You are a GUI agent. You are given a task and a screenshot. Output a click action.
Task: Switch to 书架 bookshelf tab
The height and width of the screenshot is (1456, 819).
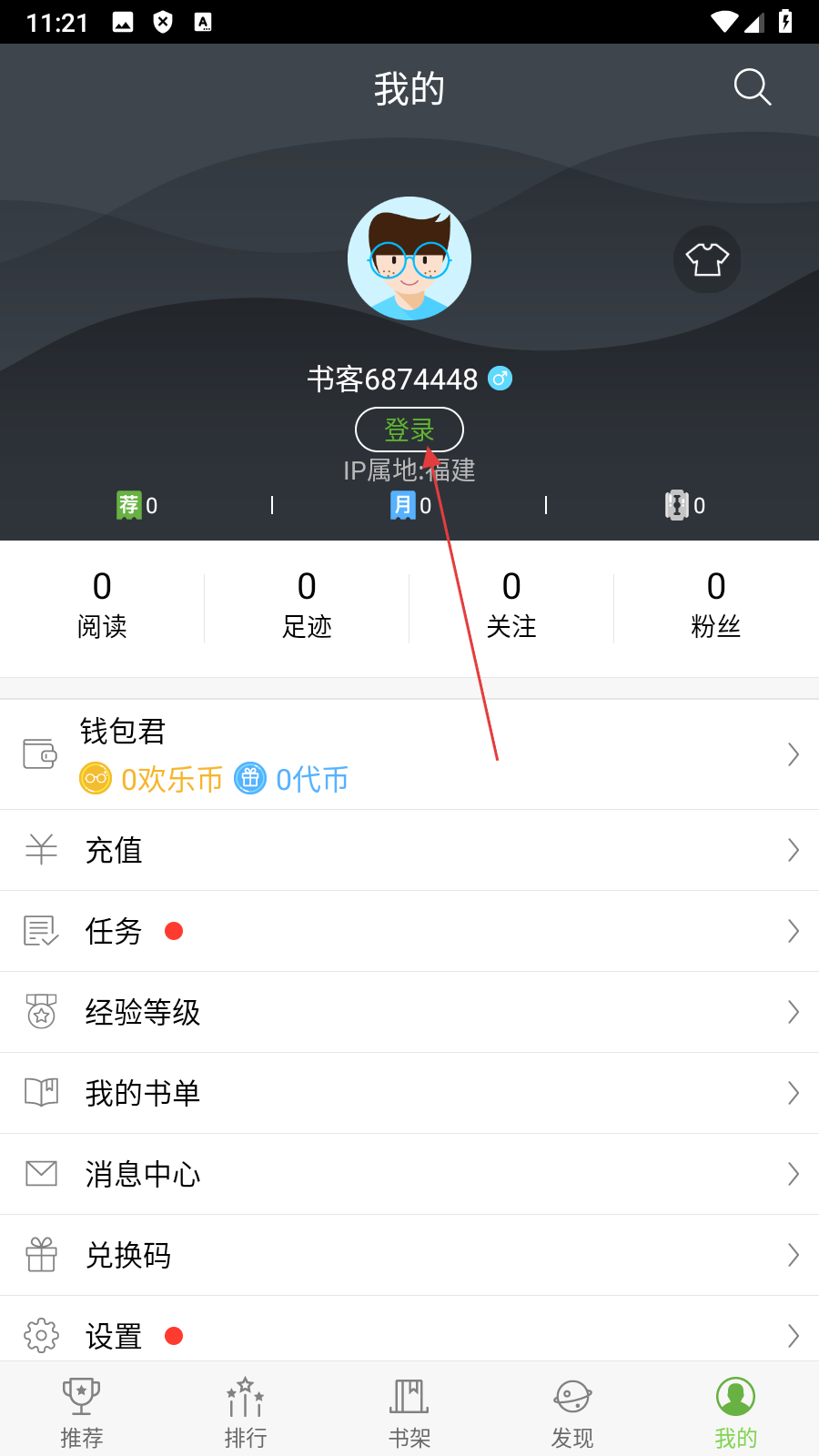[x=409, y=1410]
